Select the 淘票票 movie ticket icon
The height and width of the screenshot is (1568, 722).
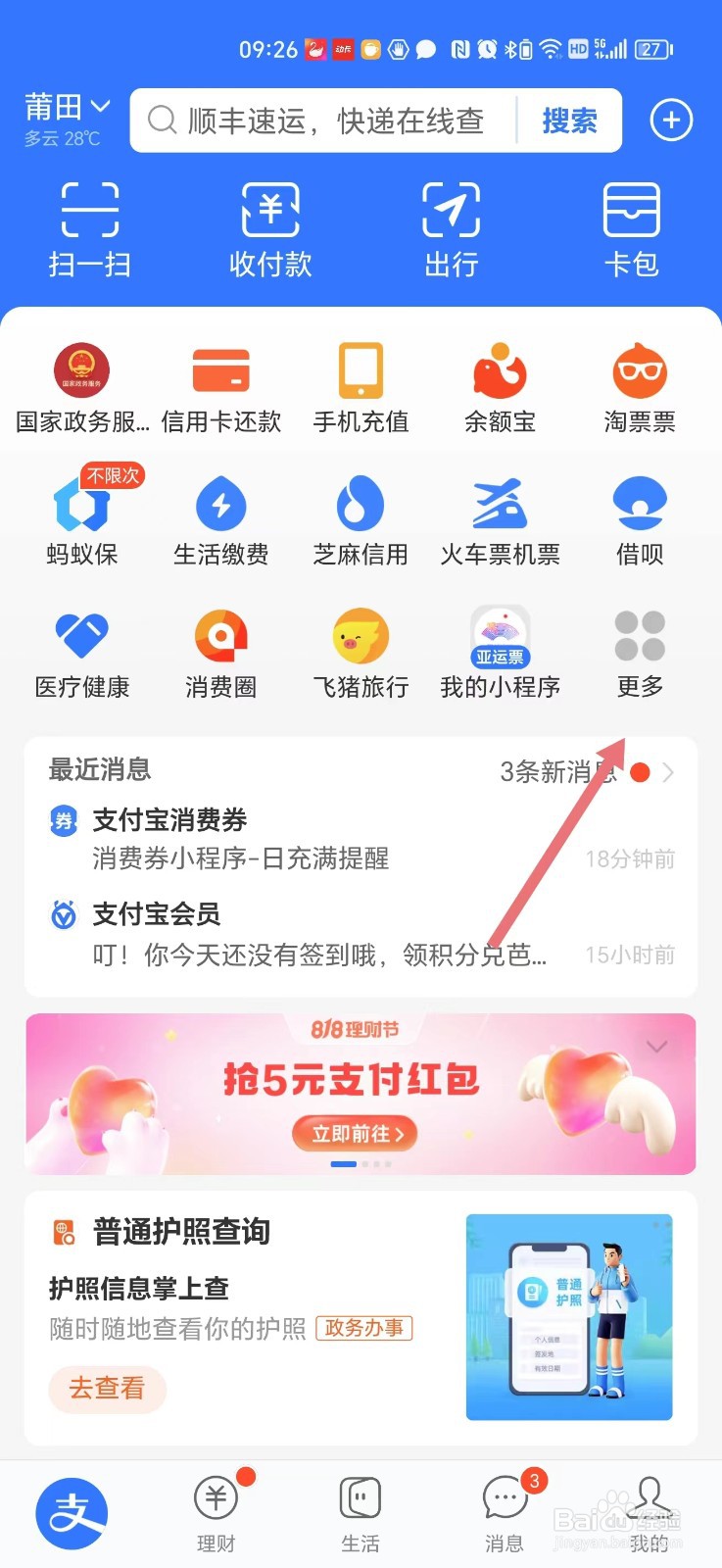(x=640, y=382)
